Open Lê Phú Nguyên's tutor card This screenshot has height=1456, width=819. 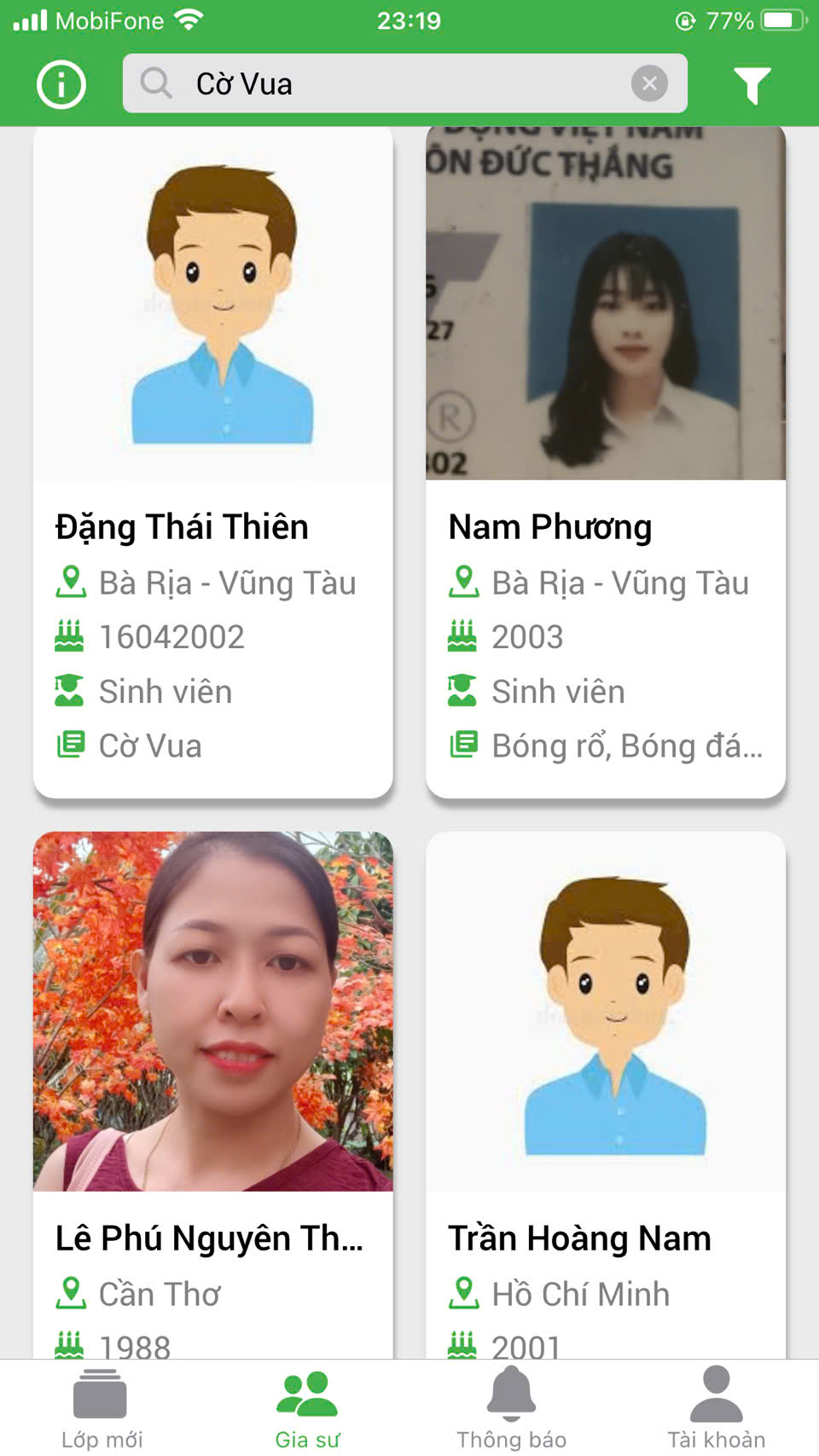click(212, 1092)
